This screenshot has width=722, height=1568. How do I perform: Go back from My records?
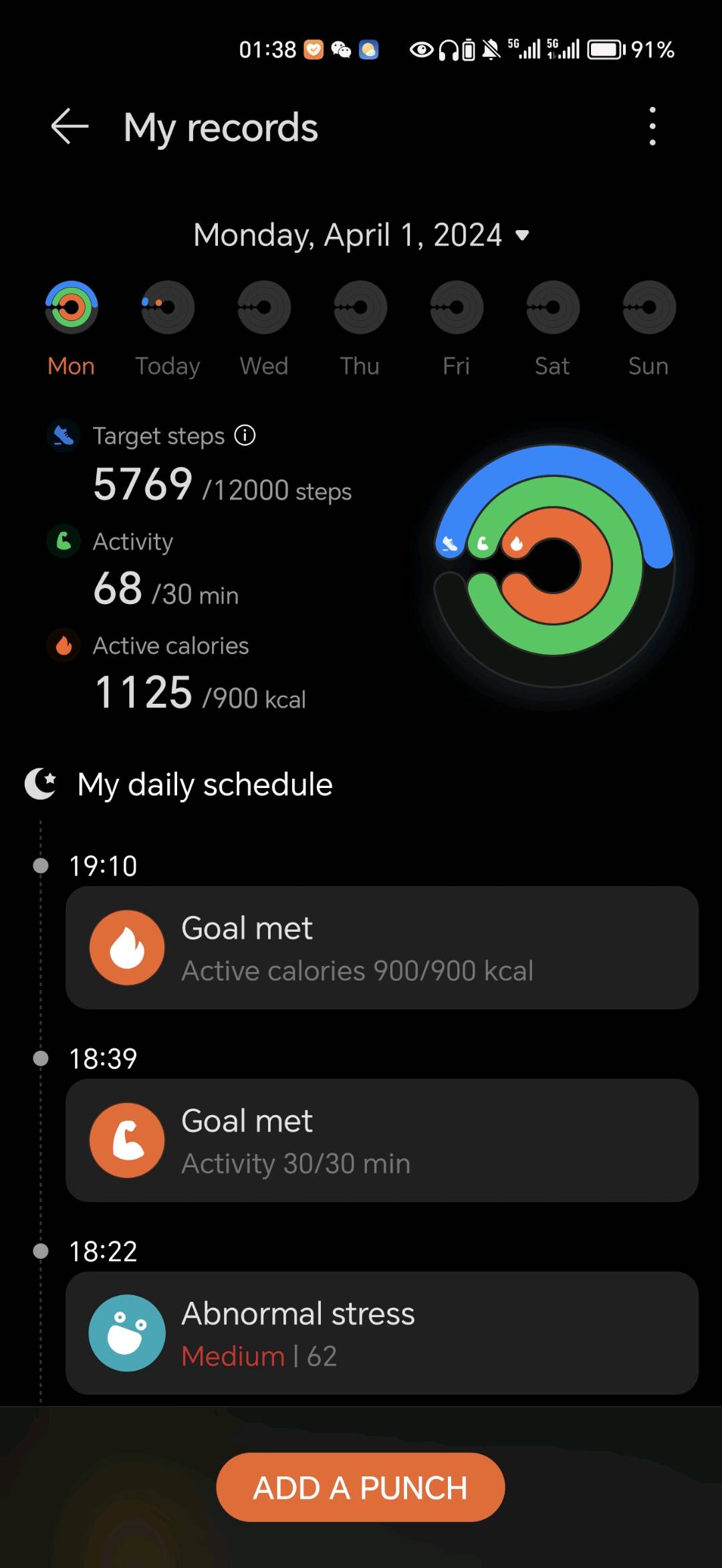tap(70, 126)
